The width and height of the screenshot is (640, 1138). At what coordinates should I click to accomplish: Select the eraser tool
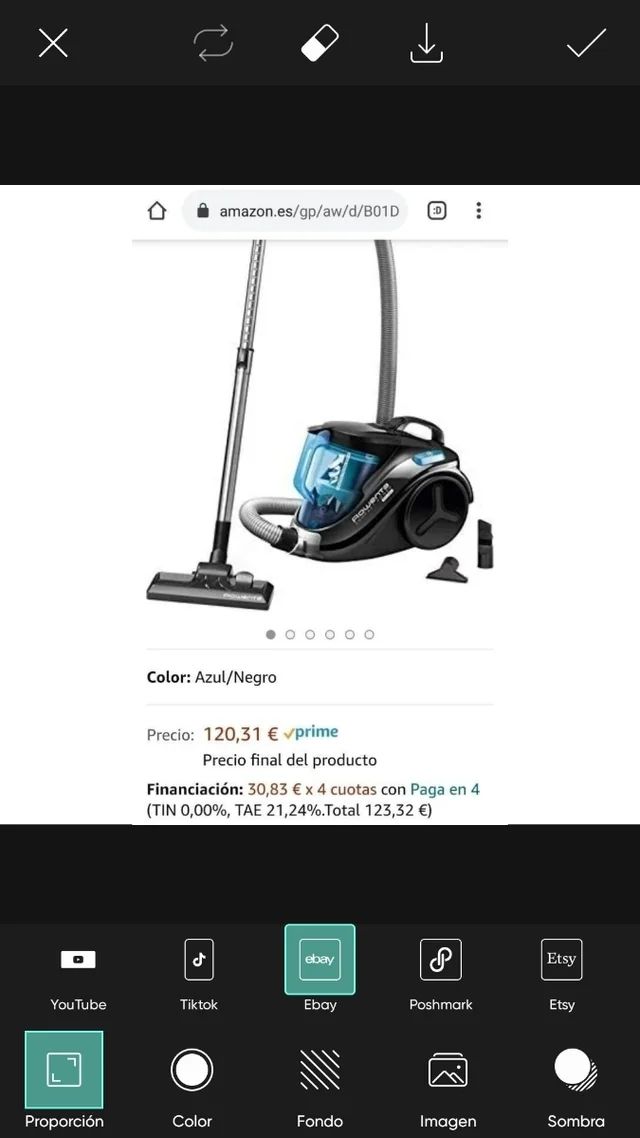(320, 43)
